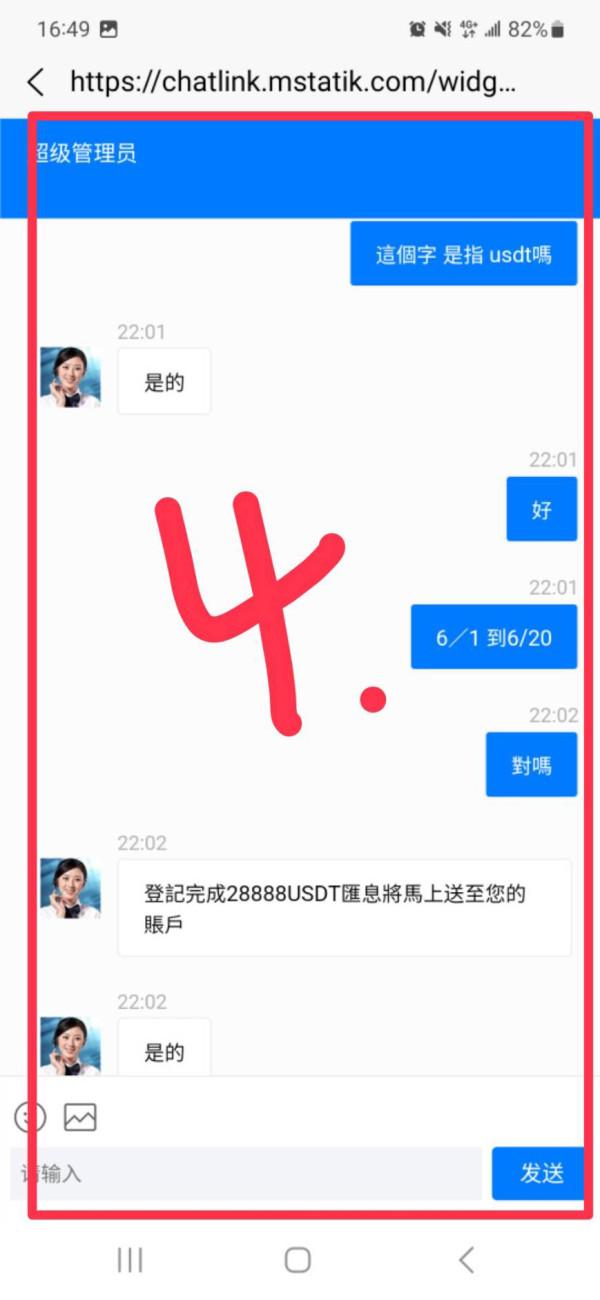This screenshot has height=1300, width=600.
Task: Focus the message input field
Action: pos(246,1173)
